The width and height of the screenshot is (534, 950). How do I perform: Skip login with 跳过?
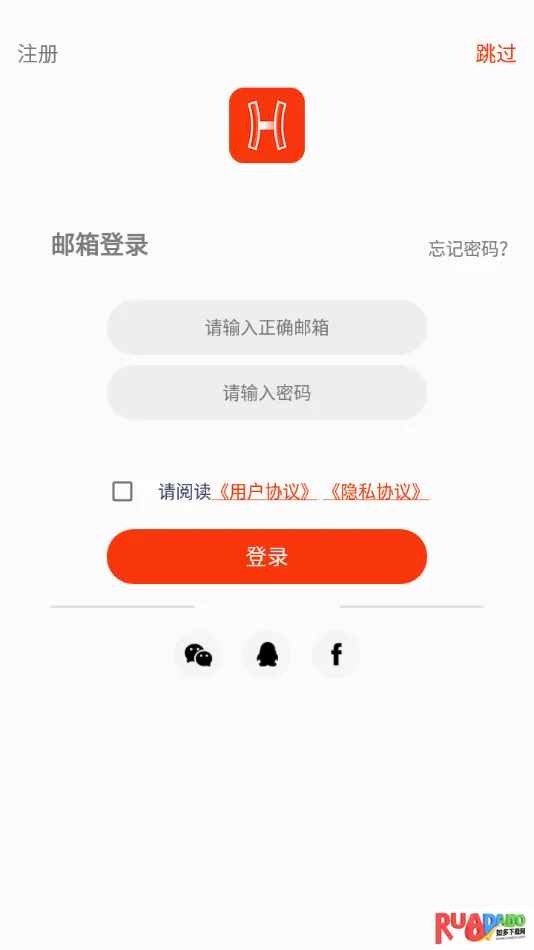pyautogui.click(x=496, y=54)
